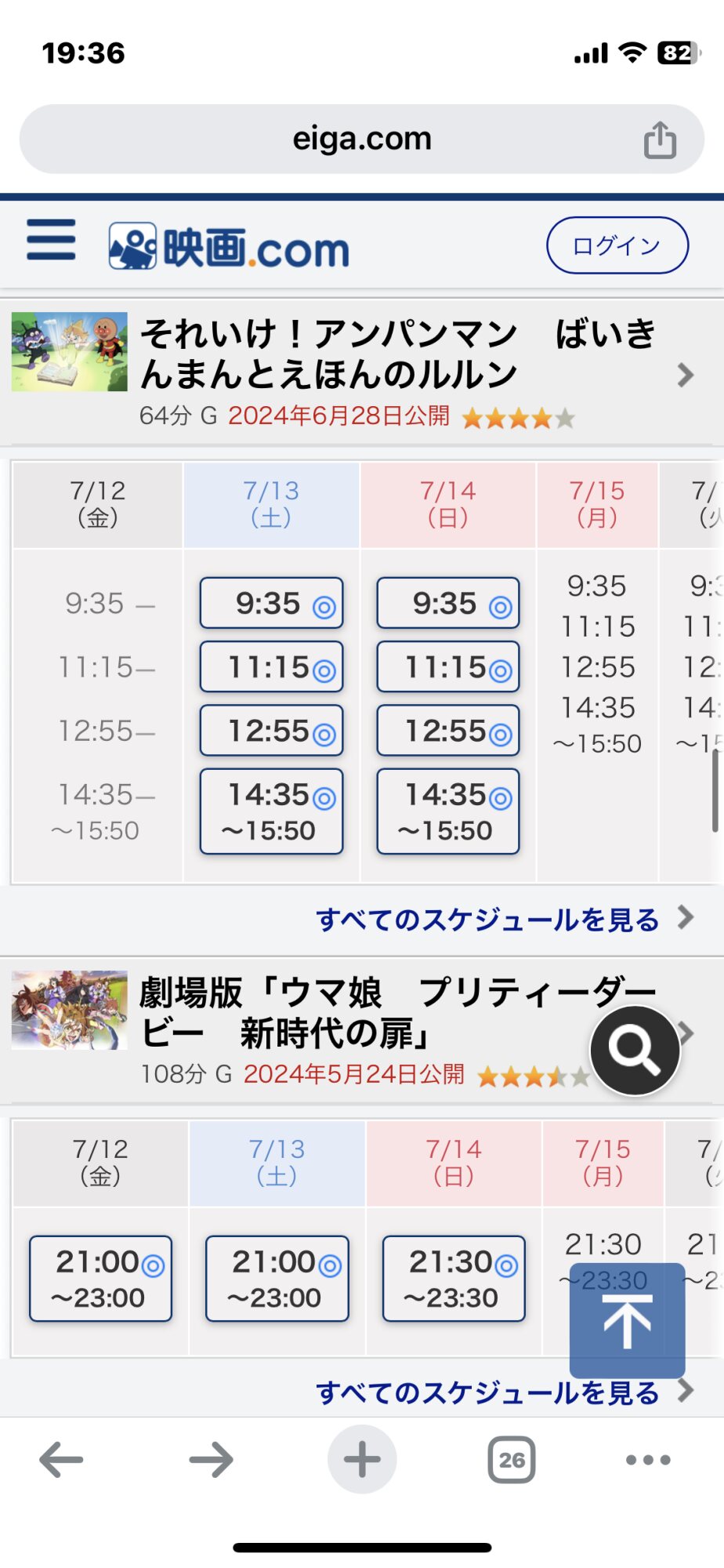Book the 7/14 21:30 Uma Musume showing
The width and height of the screenshot is (724, 1568).
click(454, 1279)
